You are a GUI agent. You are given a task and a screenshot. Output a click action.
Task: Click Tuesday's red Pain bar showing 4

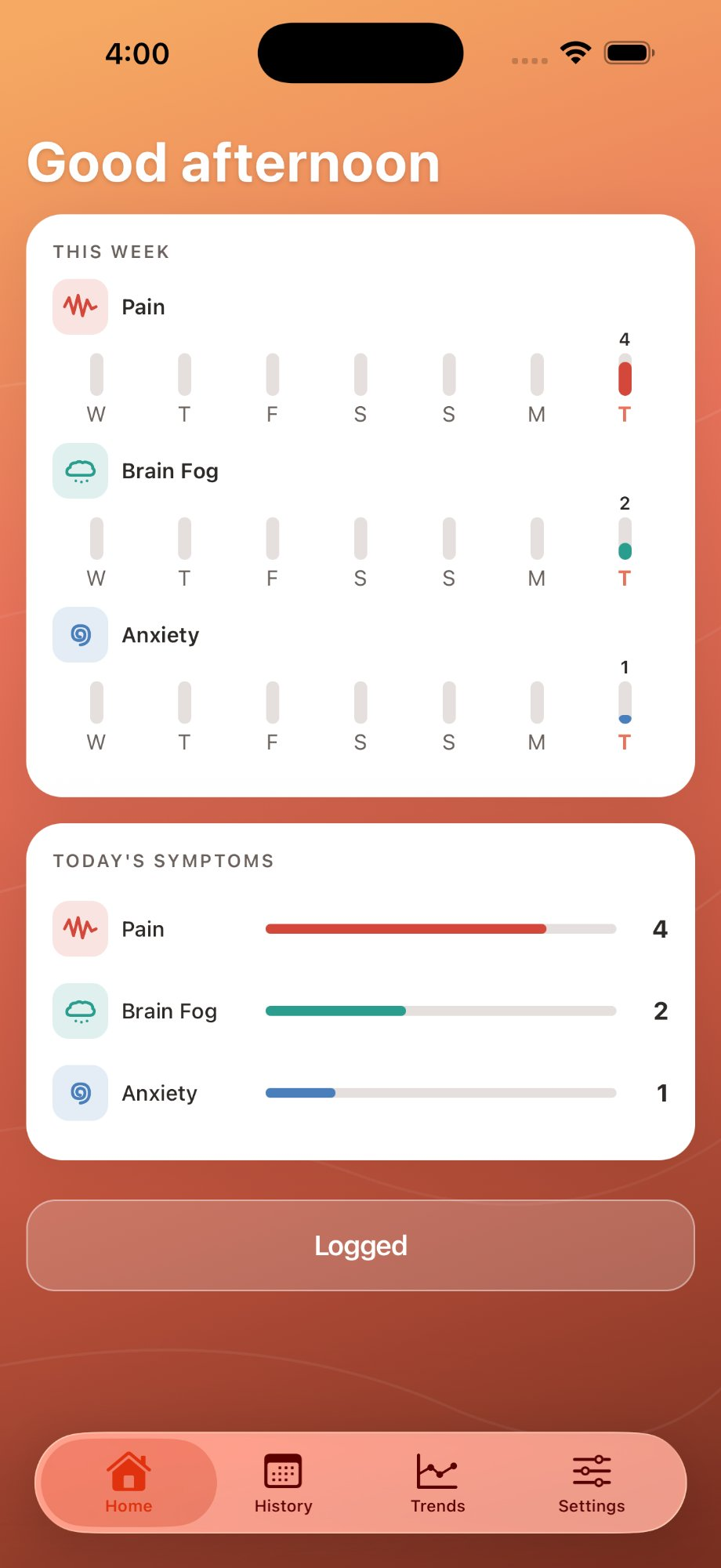[x=625, y=377]
